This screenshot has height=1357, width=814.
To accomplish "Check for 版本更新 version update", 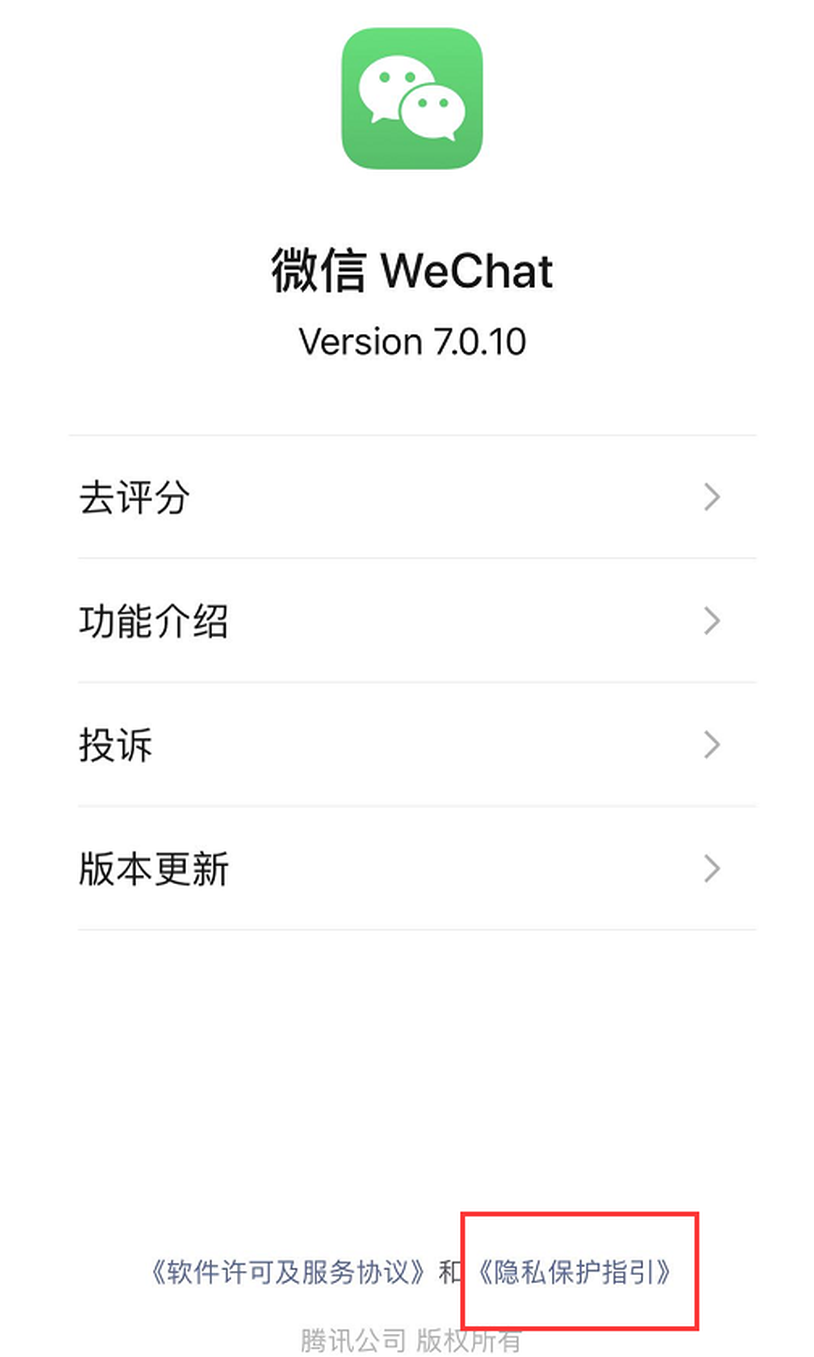I will [413, 868].
